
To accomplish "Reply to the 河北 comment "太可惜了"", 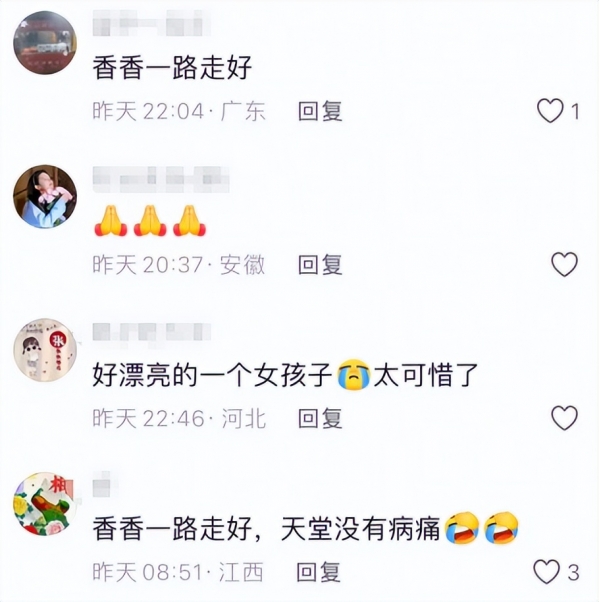I will click(x=320, y=418).
